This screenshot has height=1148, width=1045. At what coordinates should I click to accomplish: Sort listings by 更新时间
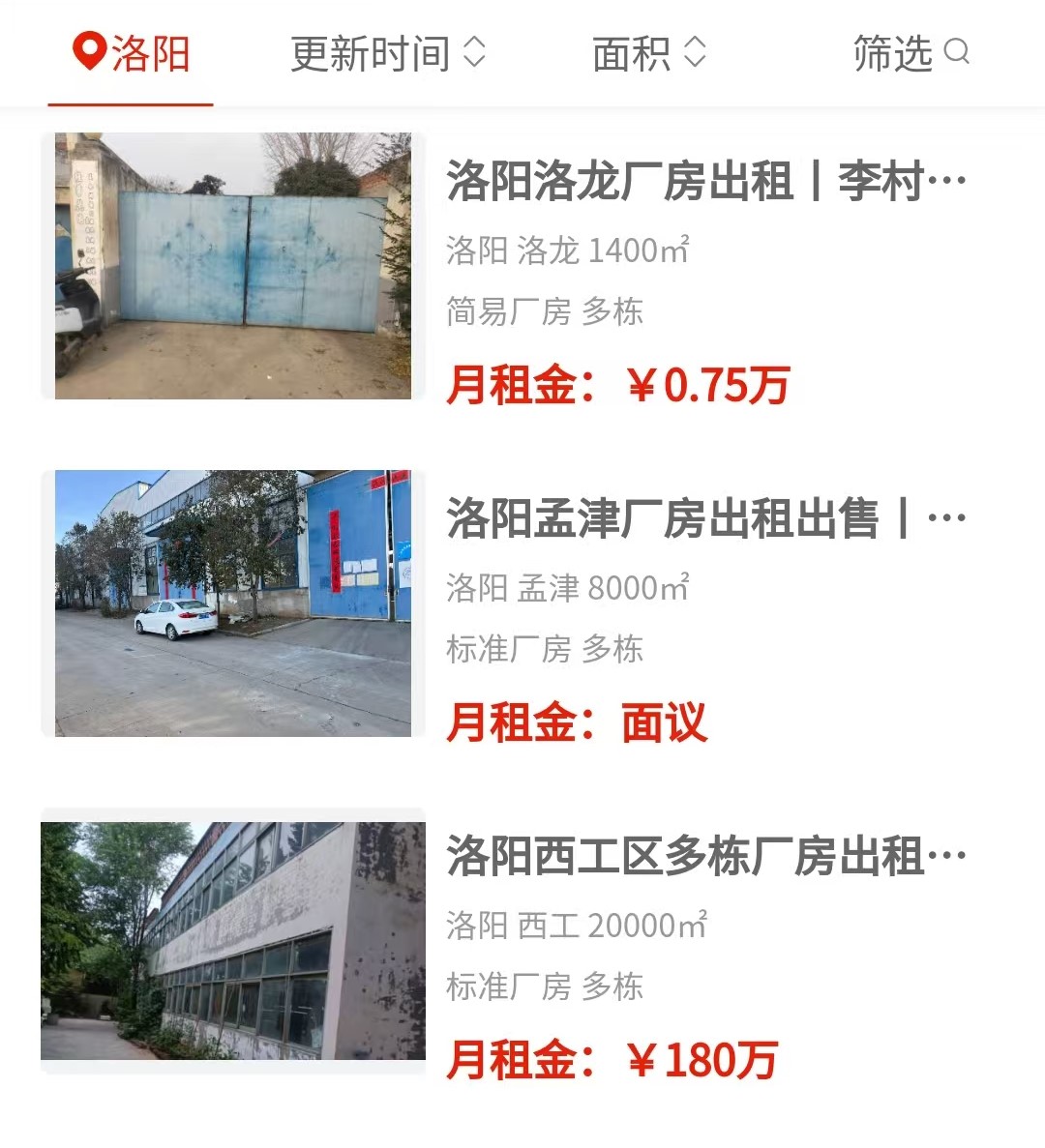click(x=388, y=53)
